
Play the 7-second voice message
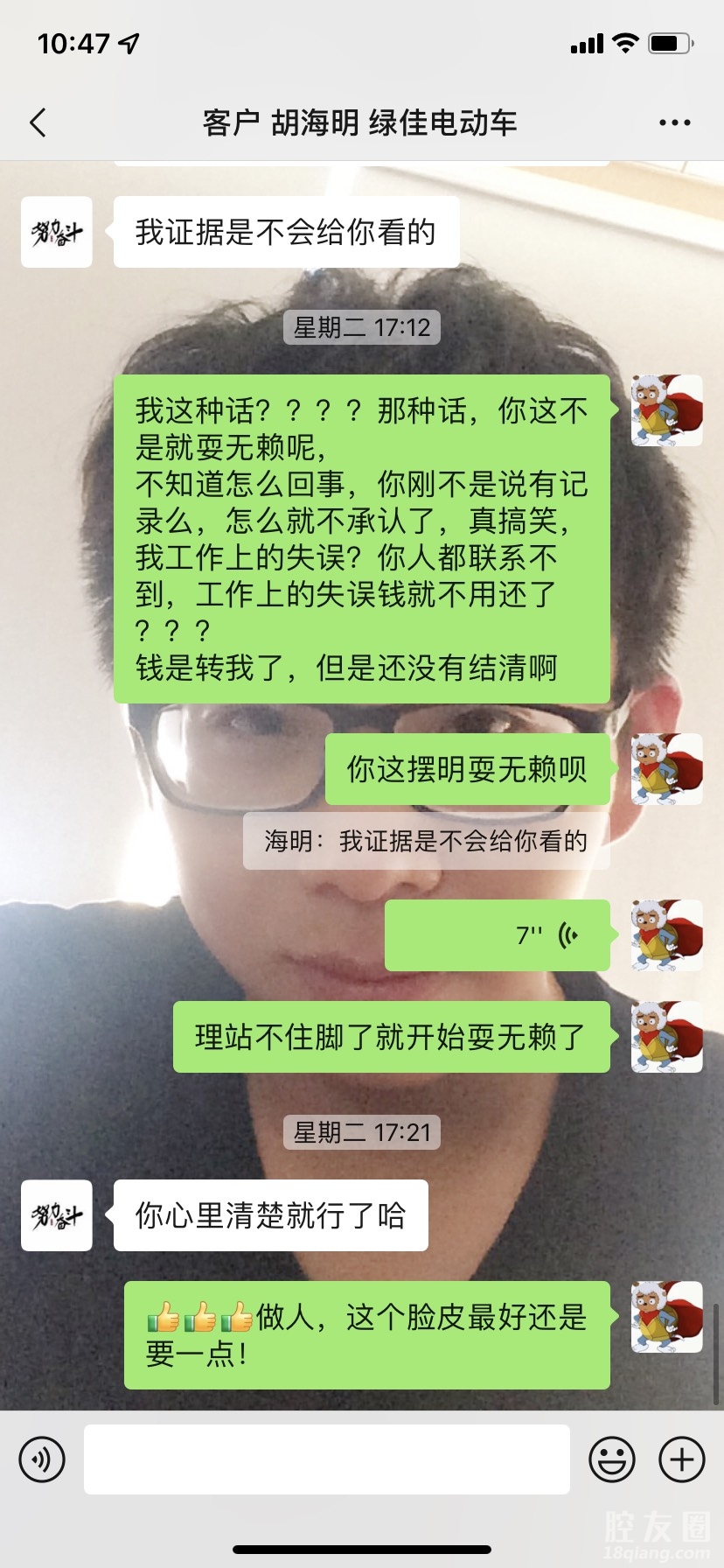[x=497, y=935]
